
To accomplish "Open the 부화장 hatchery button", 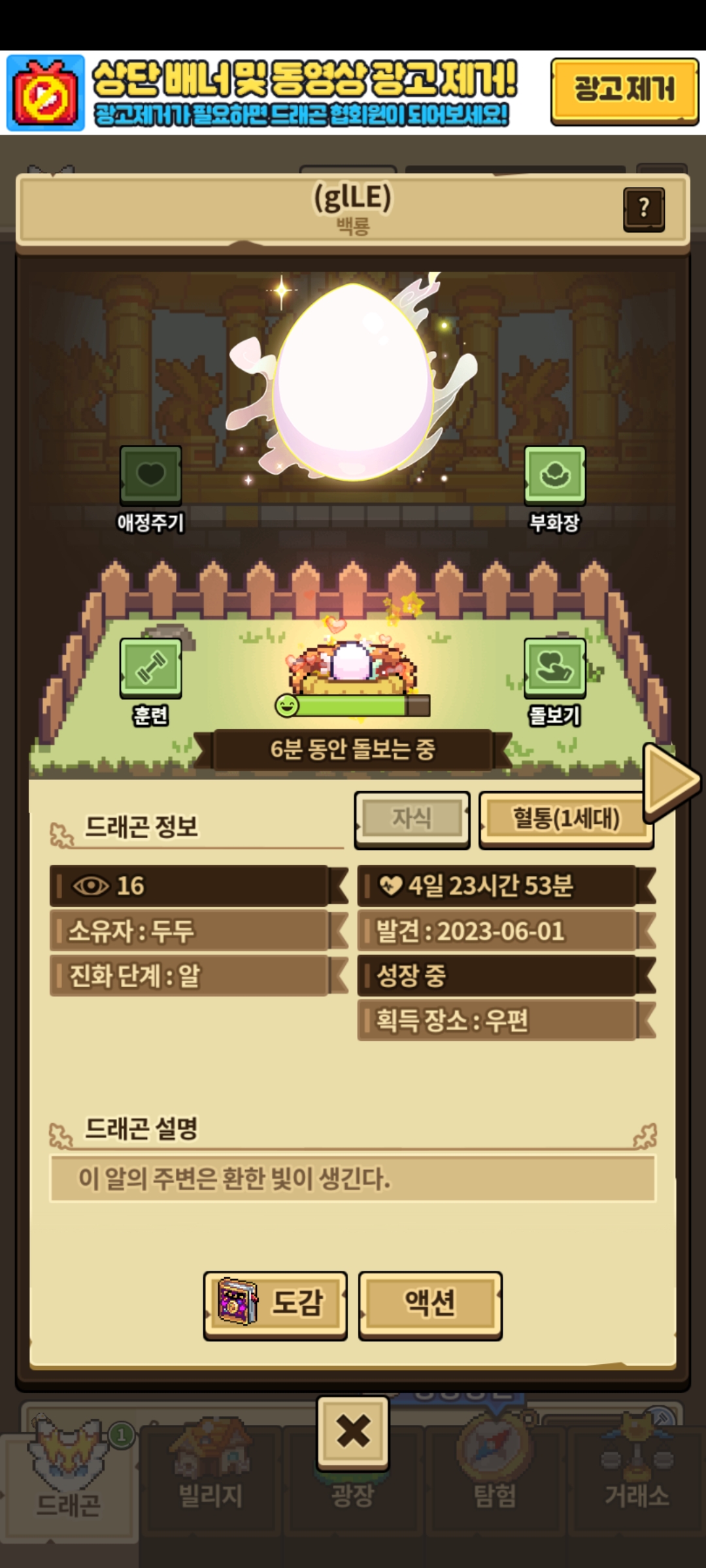I will 554,475.
